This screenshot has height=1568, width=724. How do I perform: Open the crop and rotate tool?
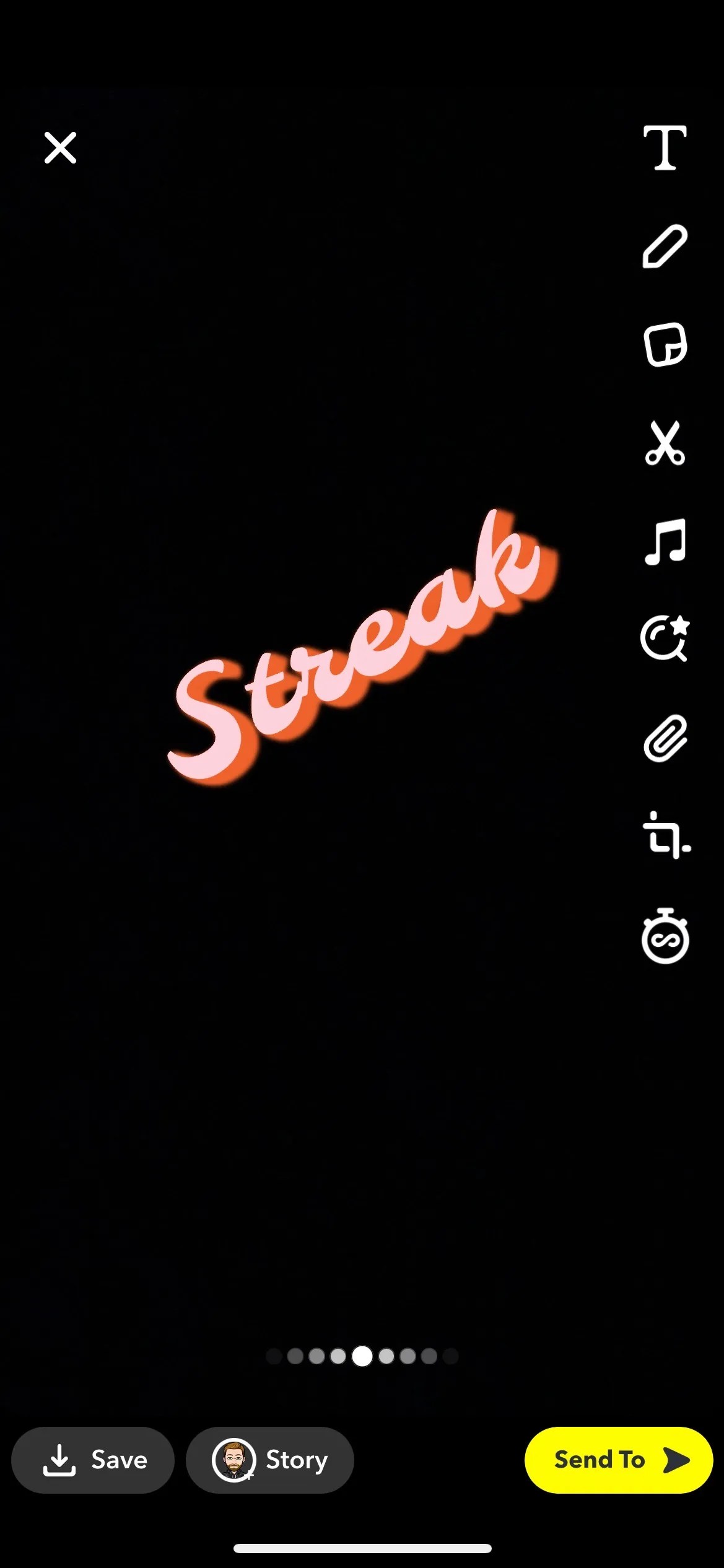pyautogui.click(x=666, y=835)
